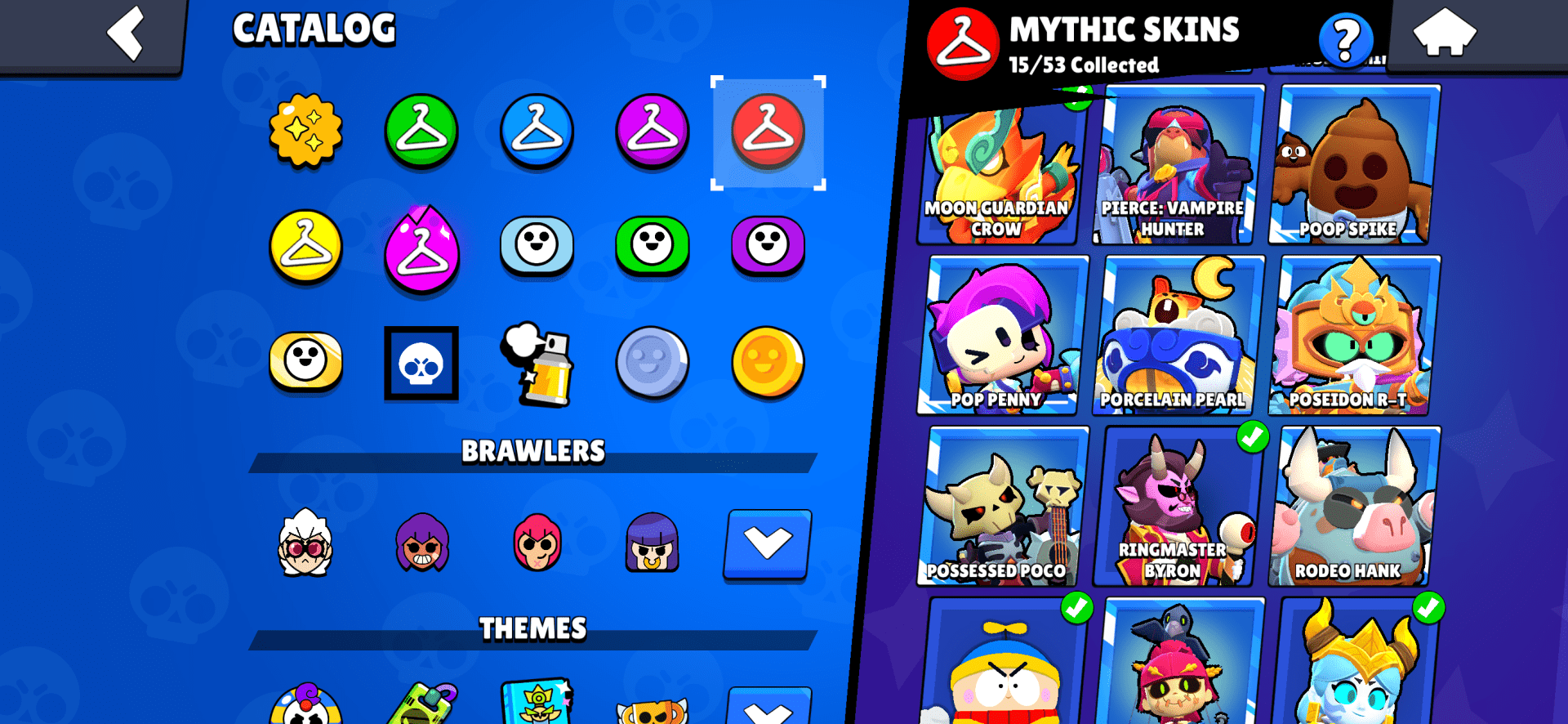Screen dimensions: 1568x724
Task: Open the Porcelain Pearl skin
Action: tap(1178, 337)
